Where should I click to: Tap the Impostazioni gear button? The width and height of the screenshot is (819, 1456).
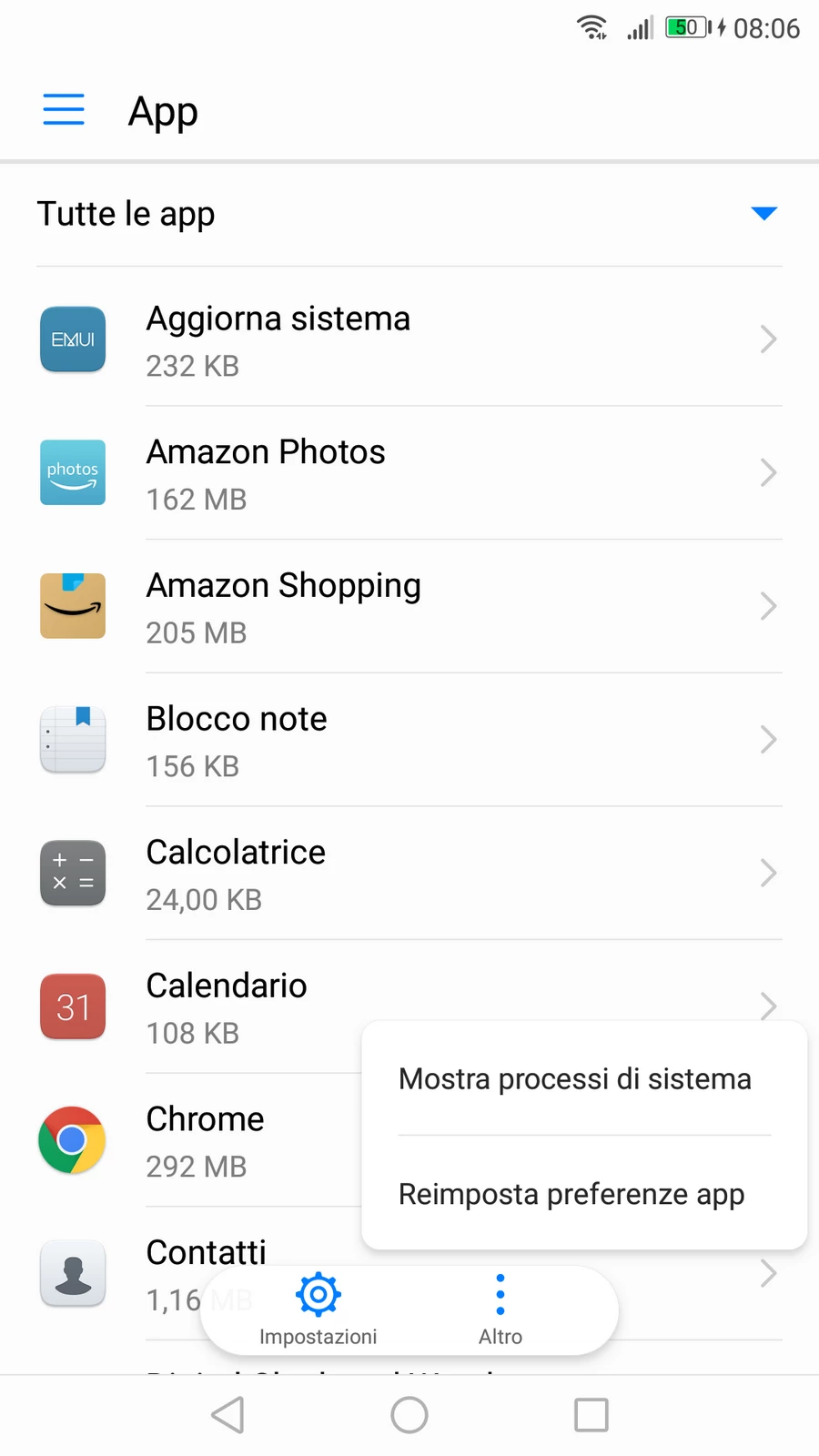(318, 1310)
